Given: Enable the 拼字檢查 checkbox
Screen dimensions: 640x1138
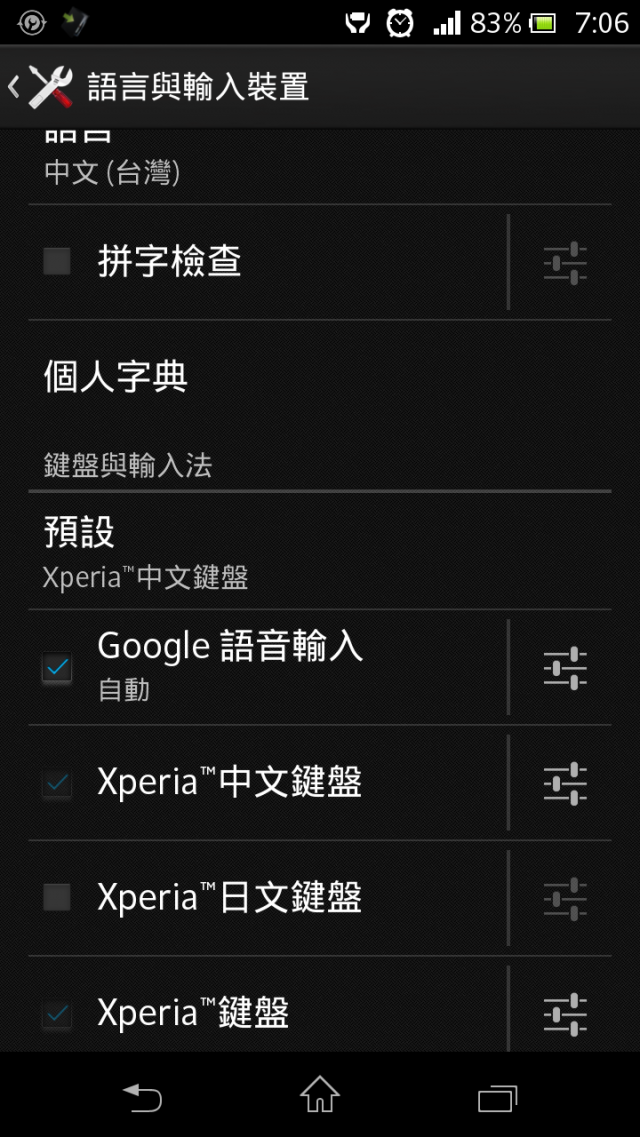Looking at the screenshot, I should coord(57,262).
